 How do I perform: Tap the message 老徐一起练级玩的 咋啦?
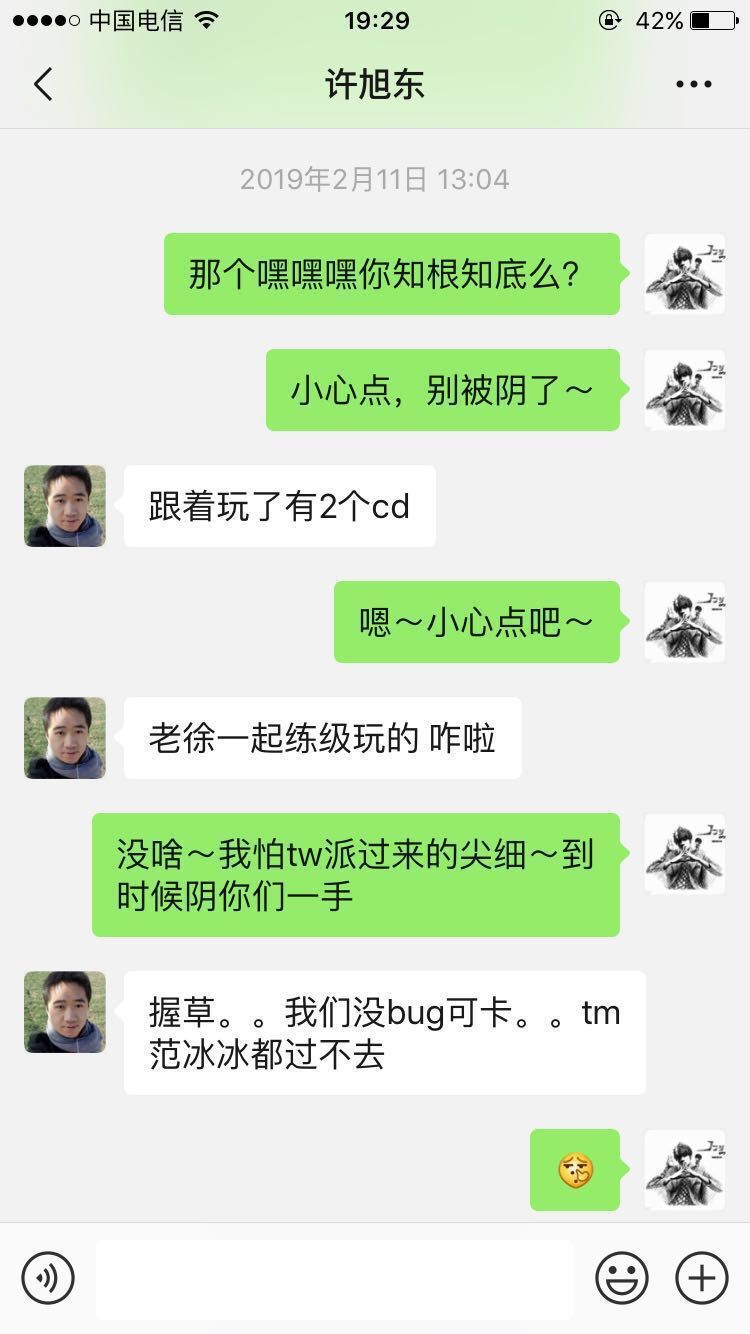coord(321,737)
